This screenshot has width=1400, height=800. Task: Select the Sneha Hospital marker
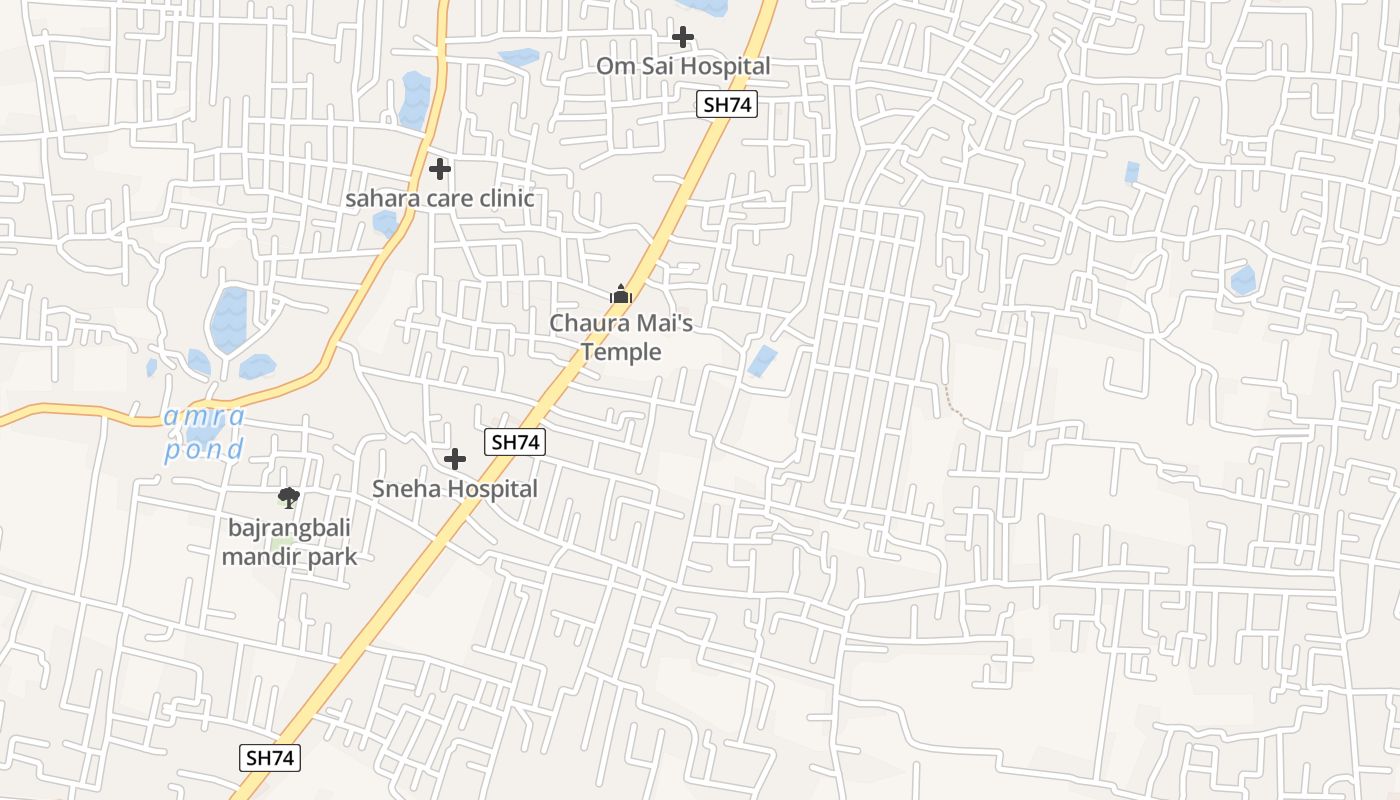pos(455,460)
